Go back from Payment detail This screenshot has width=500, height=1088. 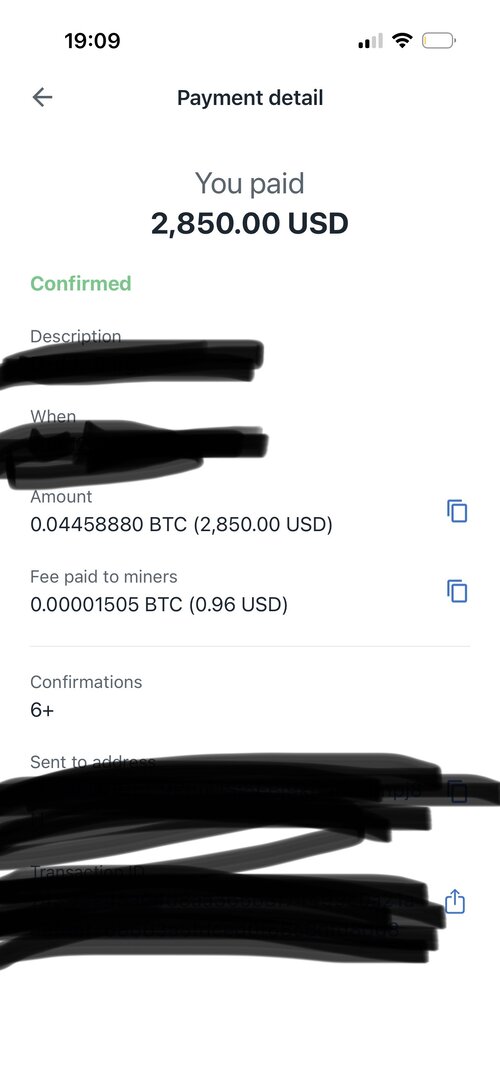tap(42, 98)
